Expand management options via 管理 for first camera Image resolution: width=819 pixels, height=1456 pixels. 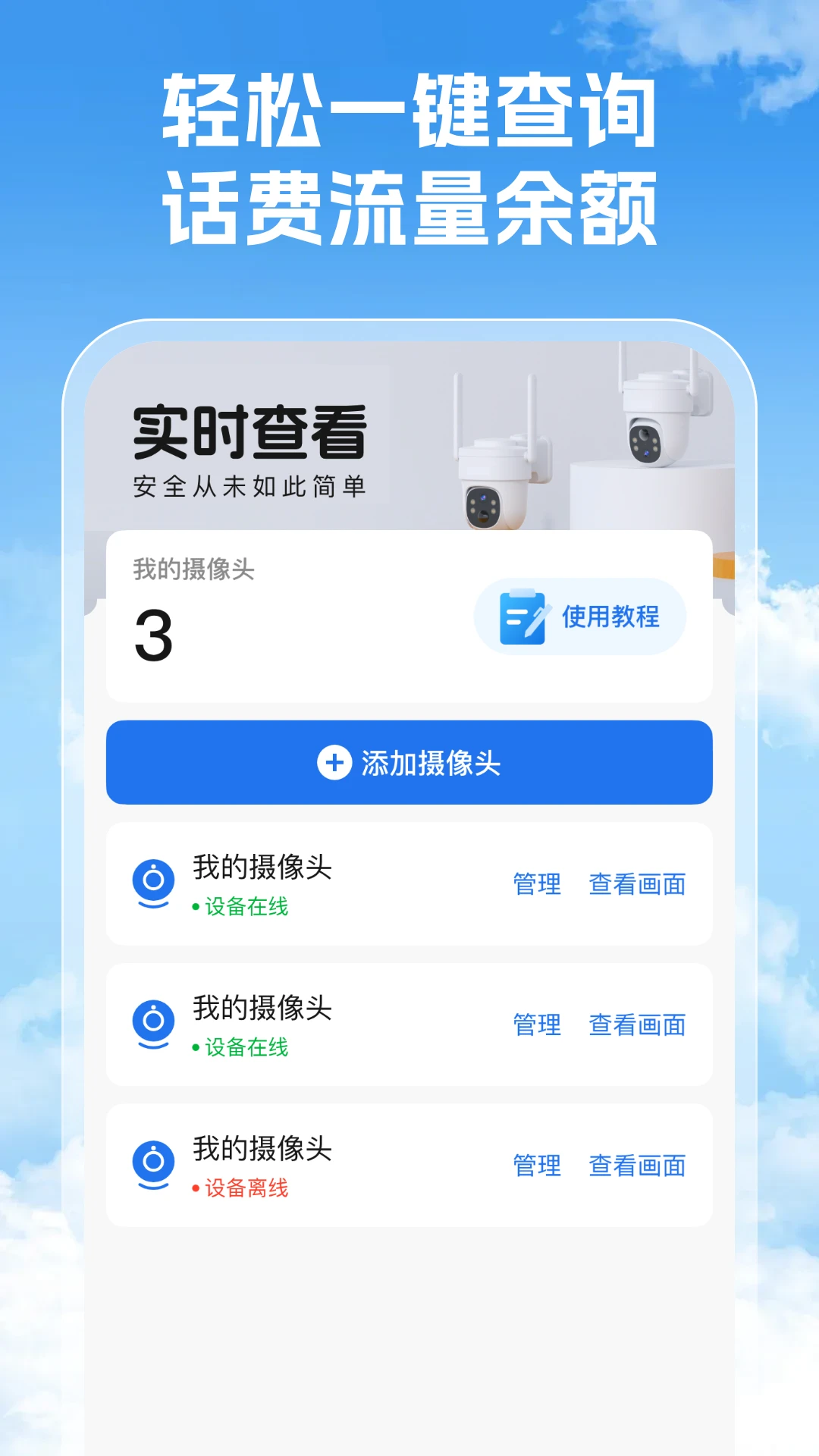[x=537, y=885]
